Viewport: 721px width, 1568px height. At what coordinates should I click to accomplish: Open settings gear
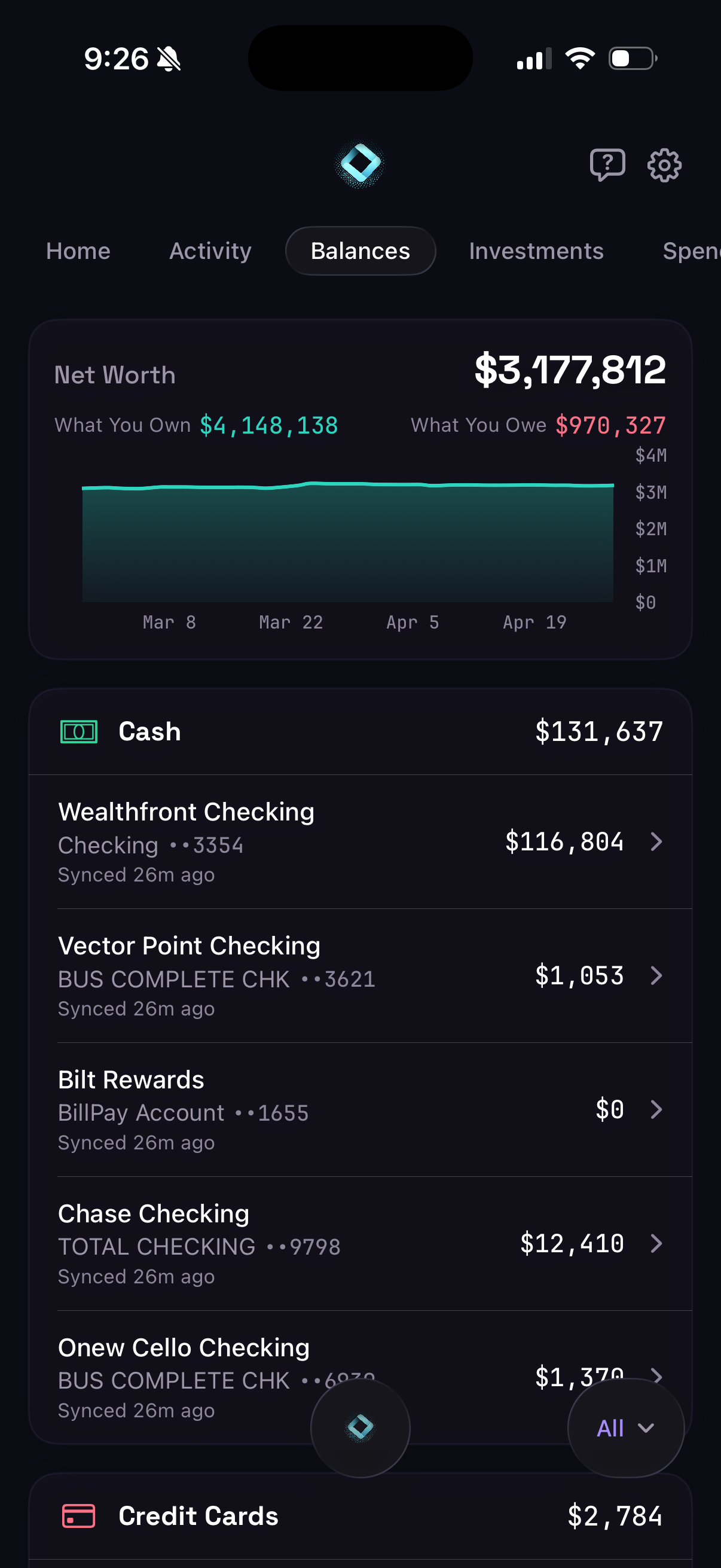point(664,165)
